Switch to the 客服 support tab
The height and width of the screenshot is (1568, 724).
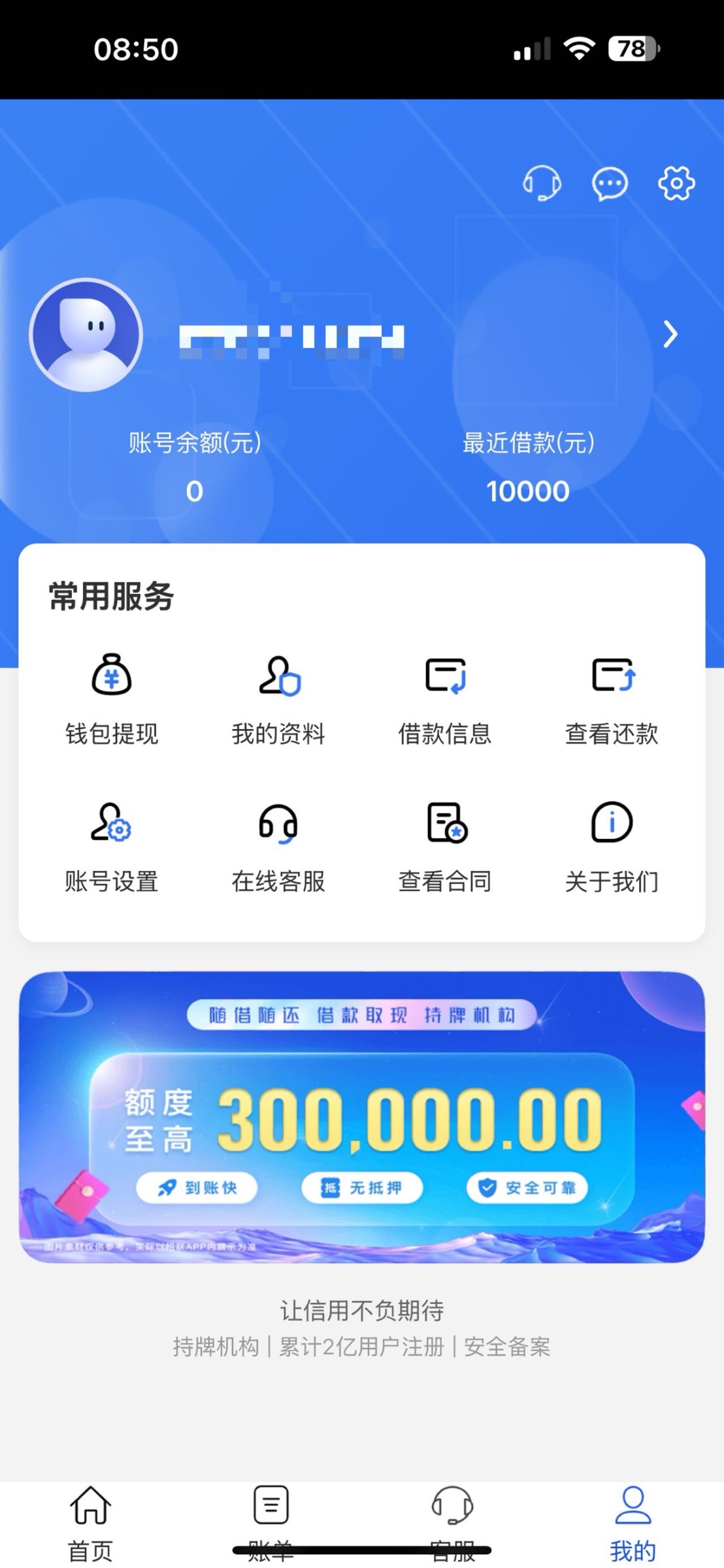pos(452,1522)
